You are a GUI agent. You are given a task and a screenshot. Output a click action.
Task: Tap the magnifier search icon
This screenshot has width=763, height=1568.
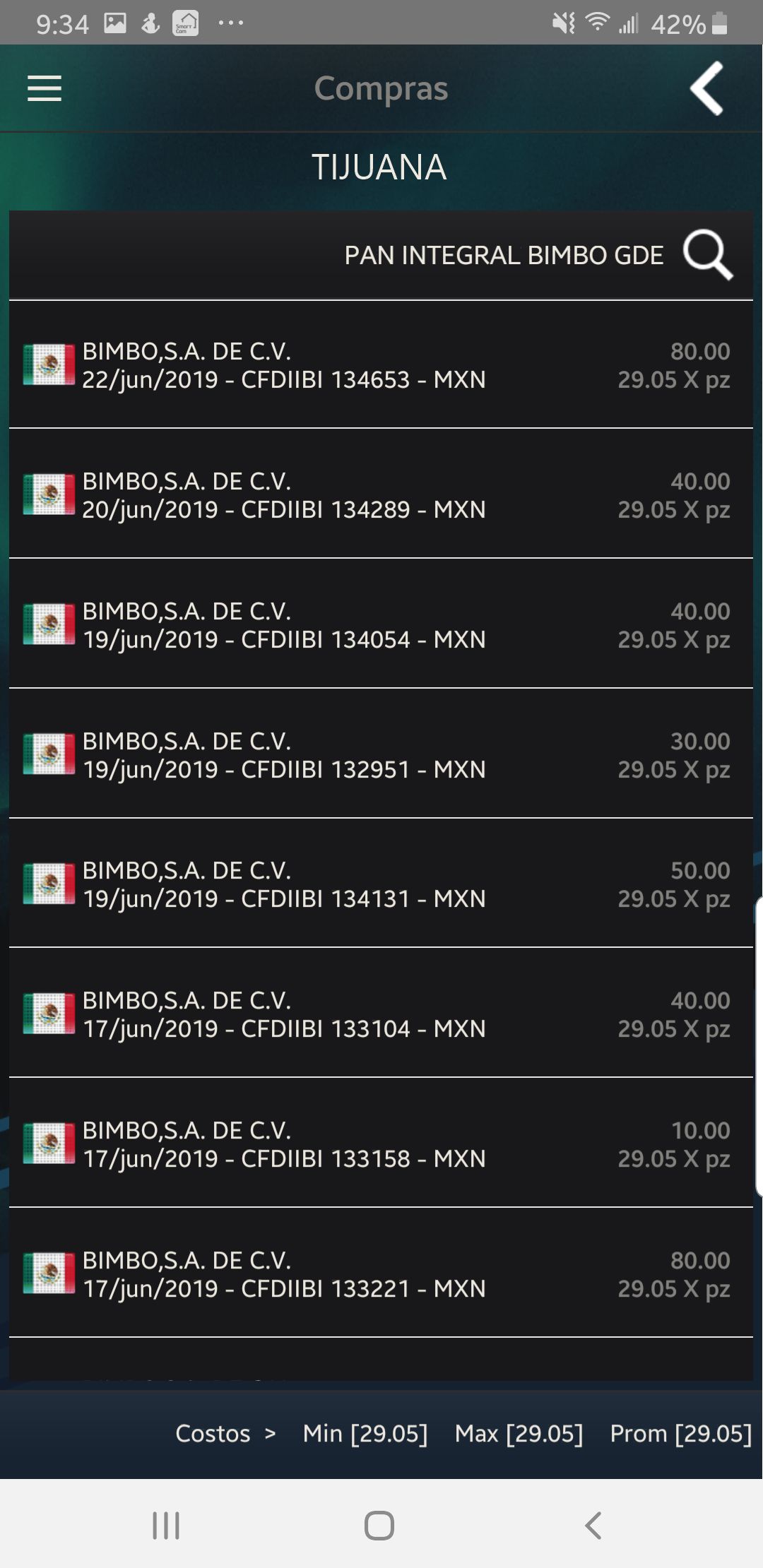tap(707, 255)
